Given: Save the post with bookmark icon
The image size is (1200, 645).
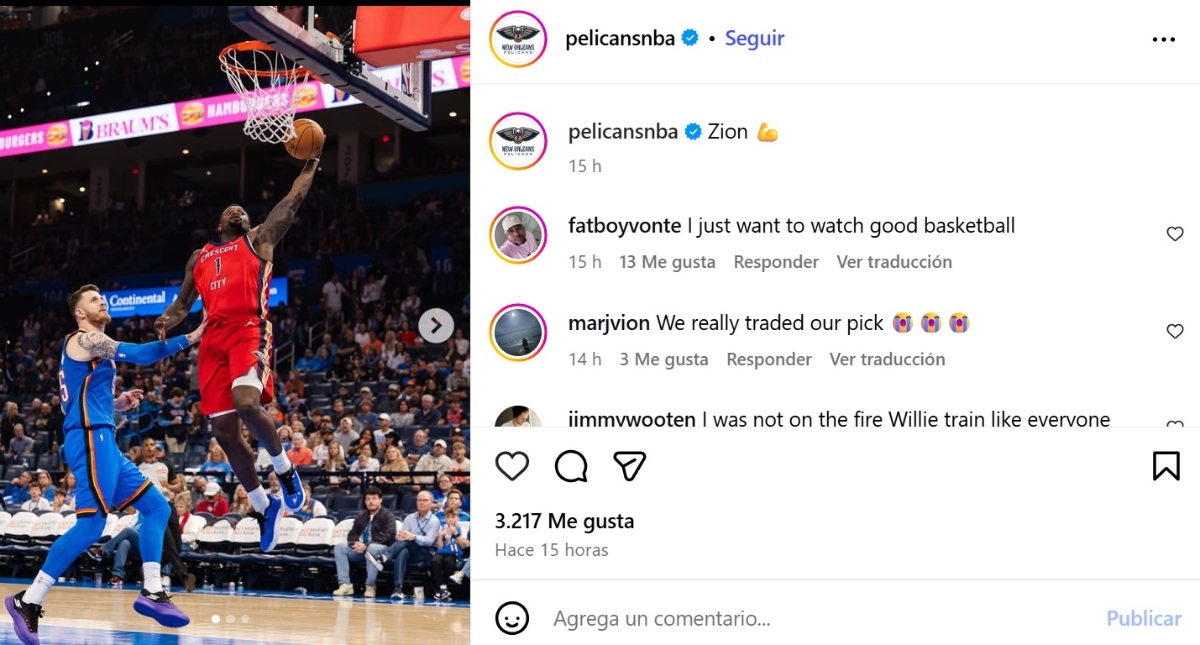Looking at the screenshot, I should point(1166,466).
